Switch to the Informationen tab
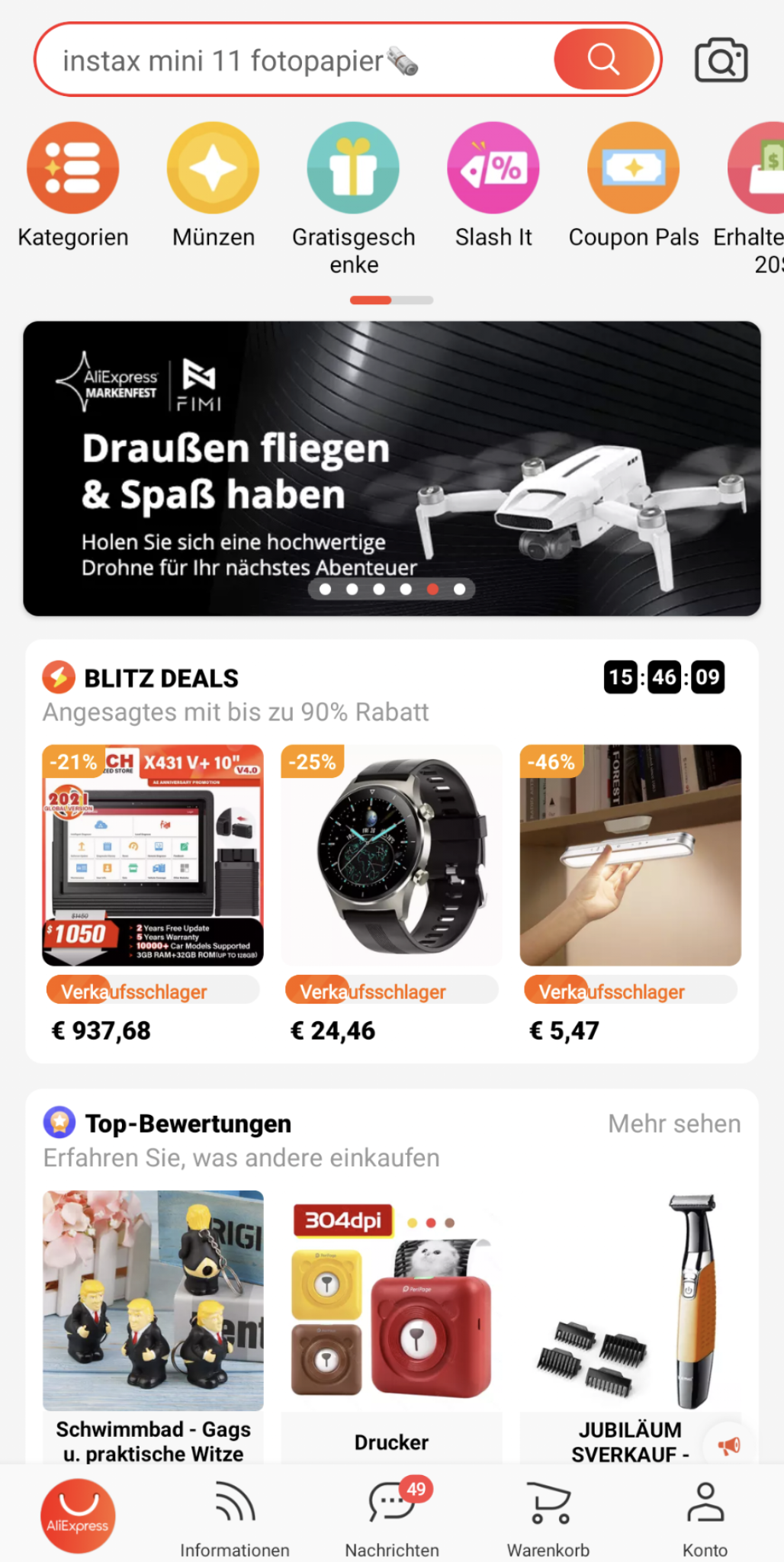Viewport: 784px width, 1562px height. pos(234,1516)
